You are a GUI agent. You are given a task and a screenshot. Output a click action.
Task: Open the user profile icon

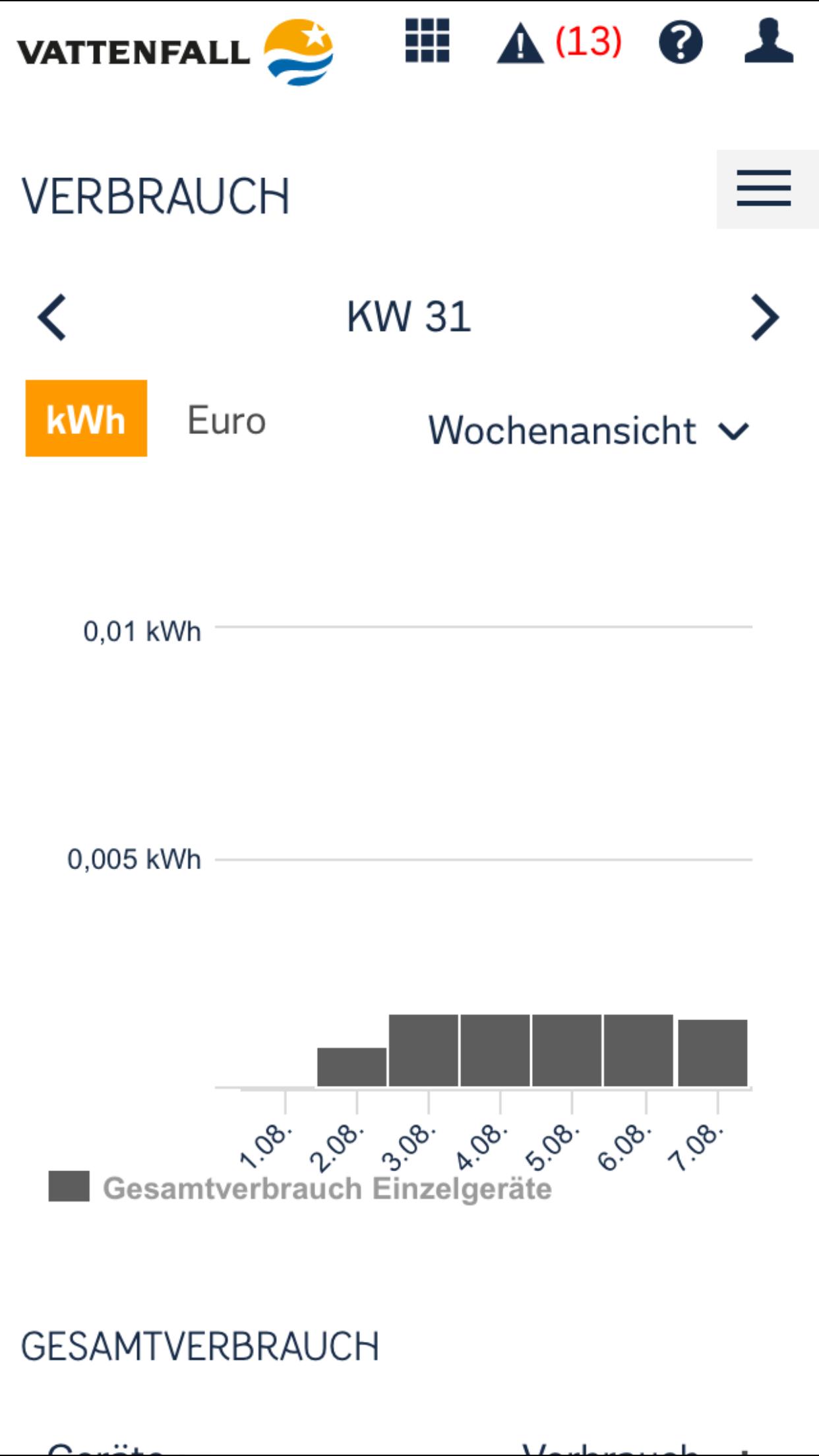point(768,42)
